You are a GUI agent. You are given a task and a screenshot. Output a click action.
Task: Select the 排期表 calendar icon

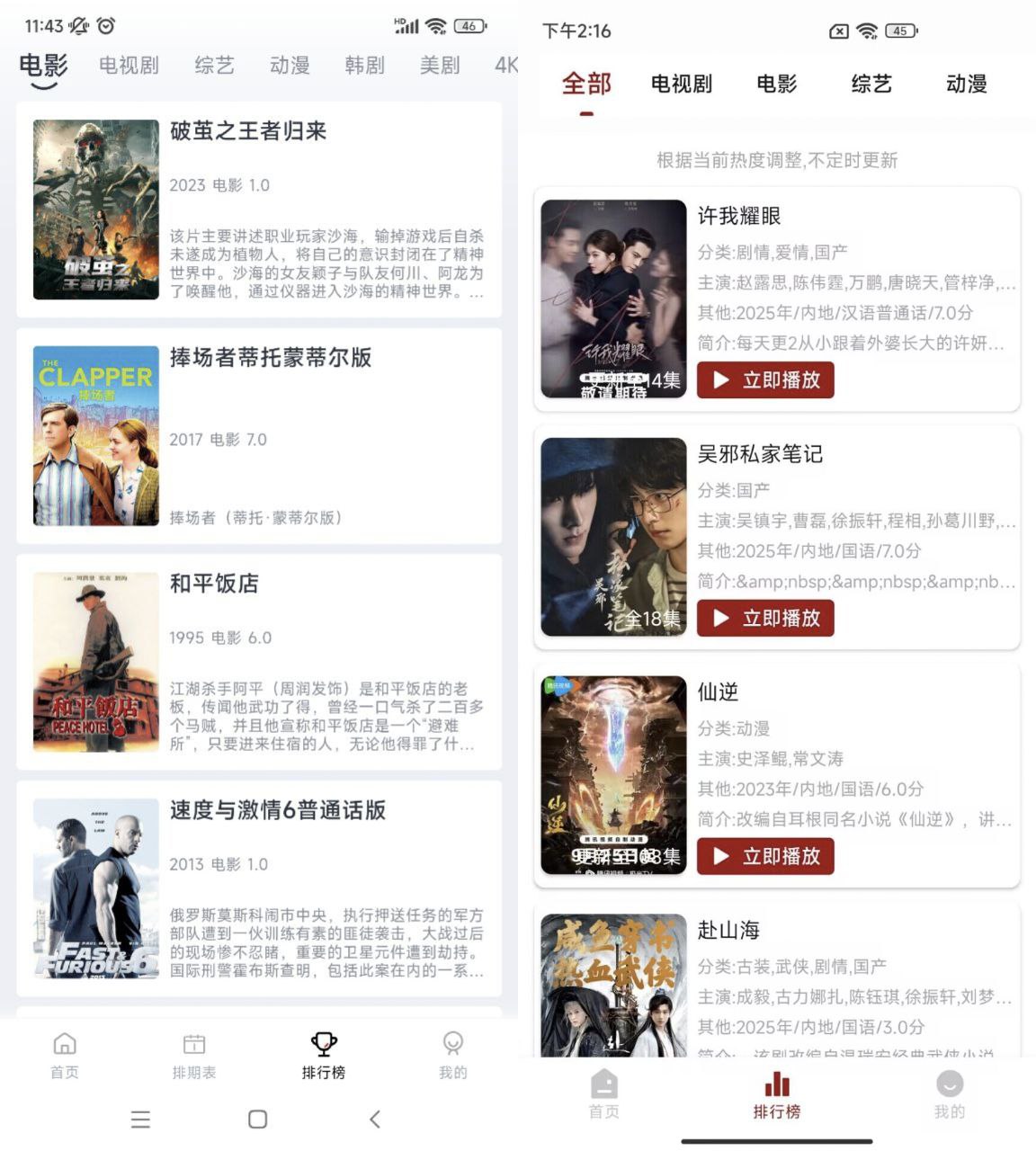coord(193,1054)
